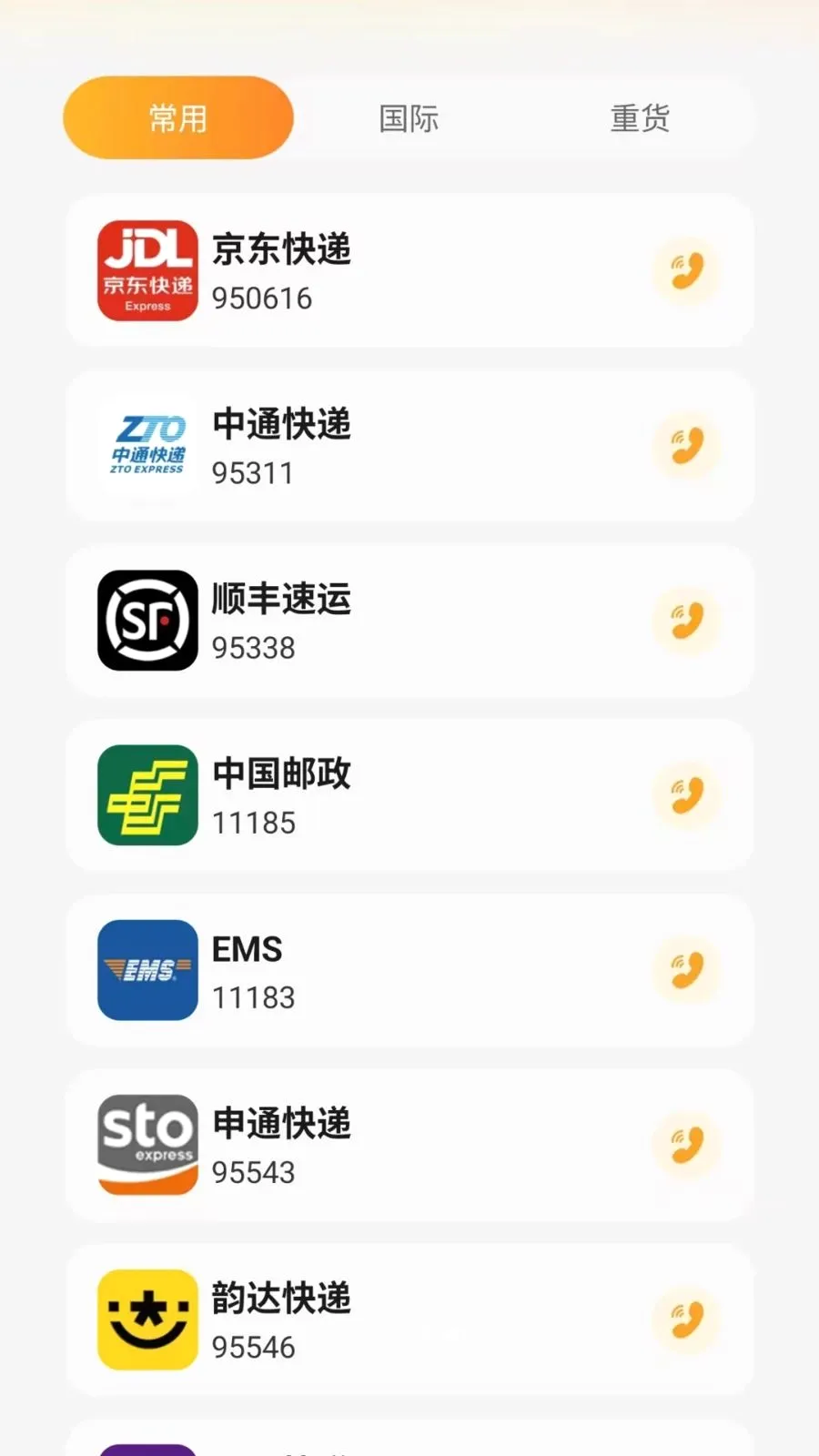This screenshot has width=819, height=1456.
Task: Open the 京东快递 950616 row
Action: [x=409, y=270]
